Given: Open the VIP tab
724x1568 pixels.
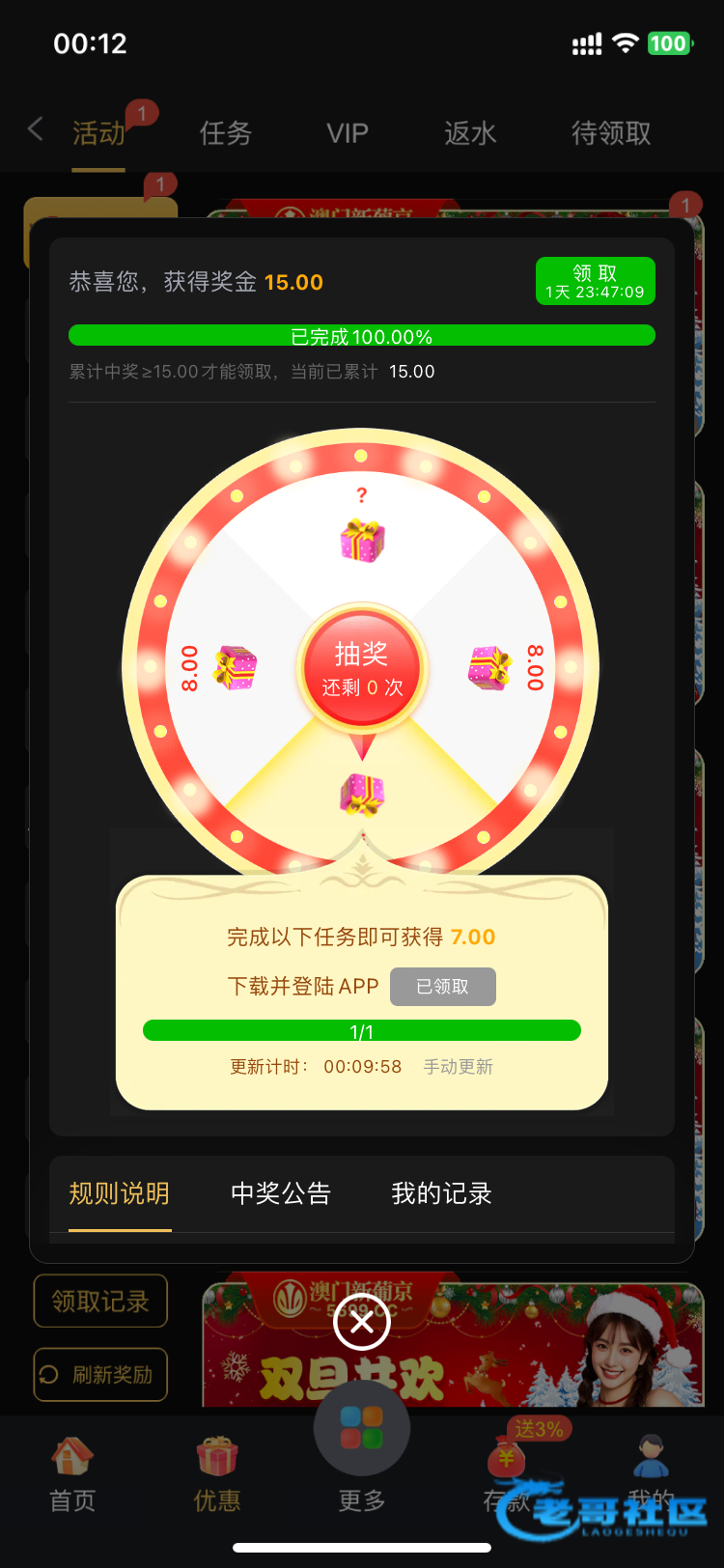Looking at the screenshot, I should pyautogui.click(x=348, y=133).
